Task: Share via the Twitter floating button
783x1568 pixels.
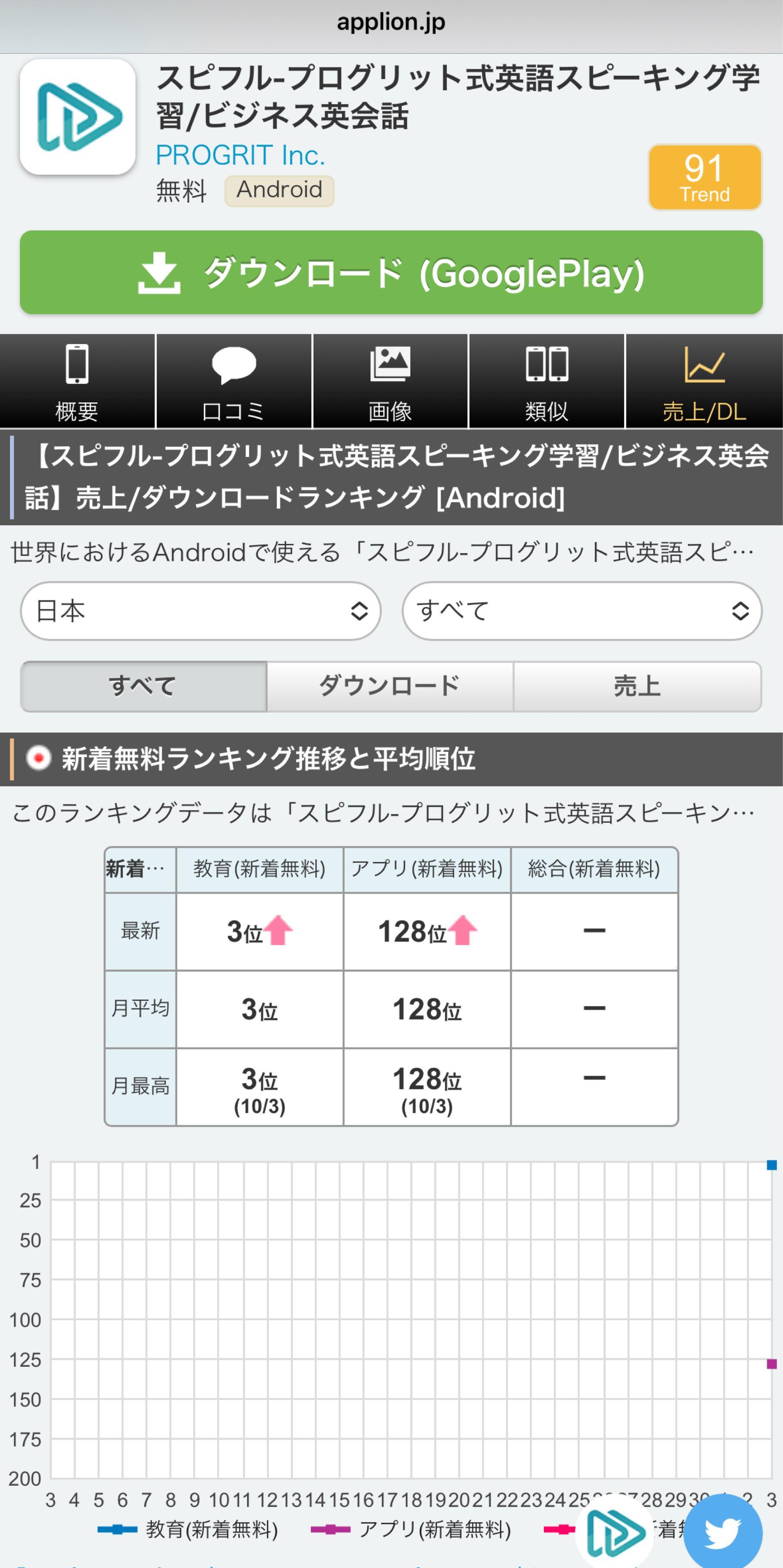Action: [x=723, y=1533]
